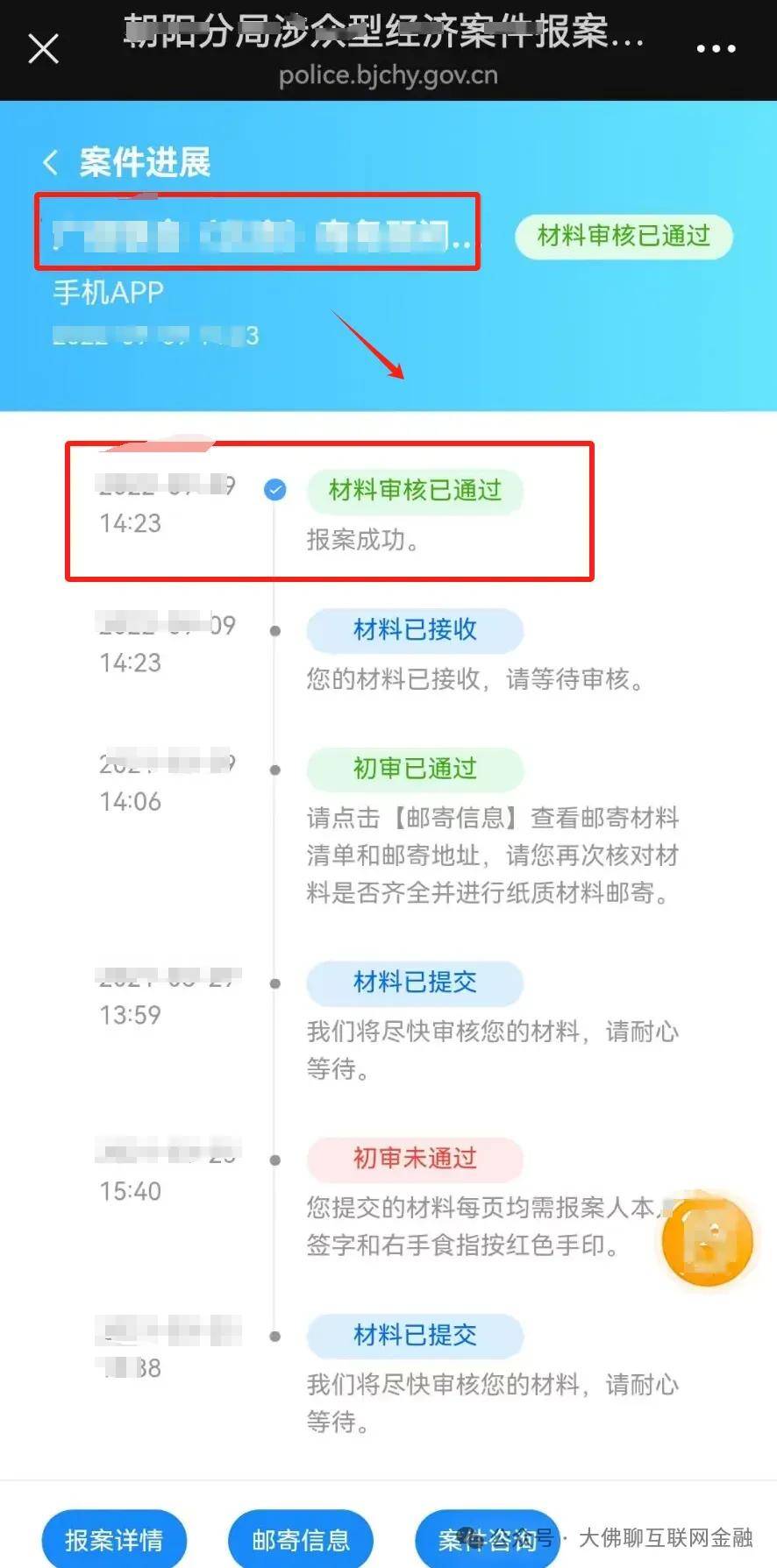The width and height of the screenshot is (777, 1568).
Task: Open 报案详情
Action: (x=114, y=1539)
